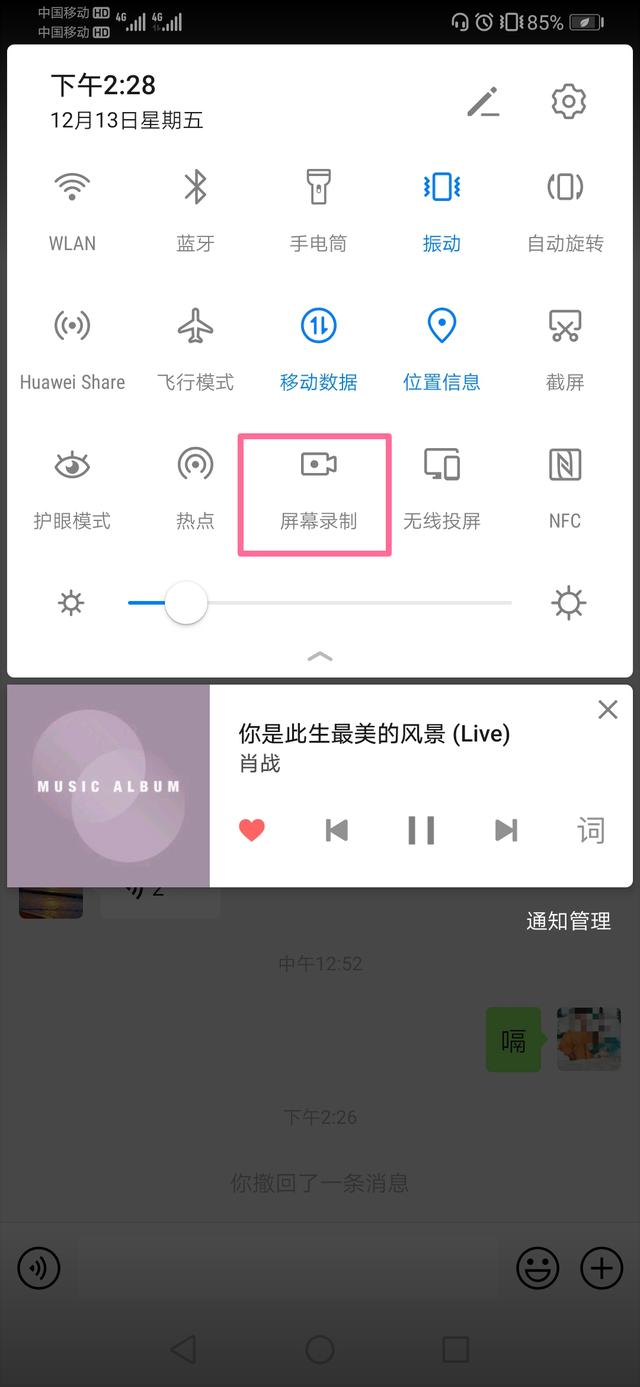
Task: Skip to the next track
Action: 506,830
